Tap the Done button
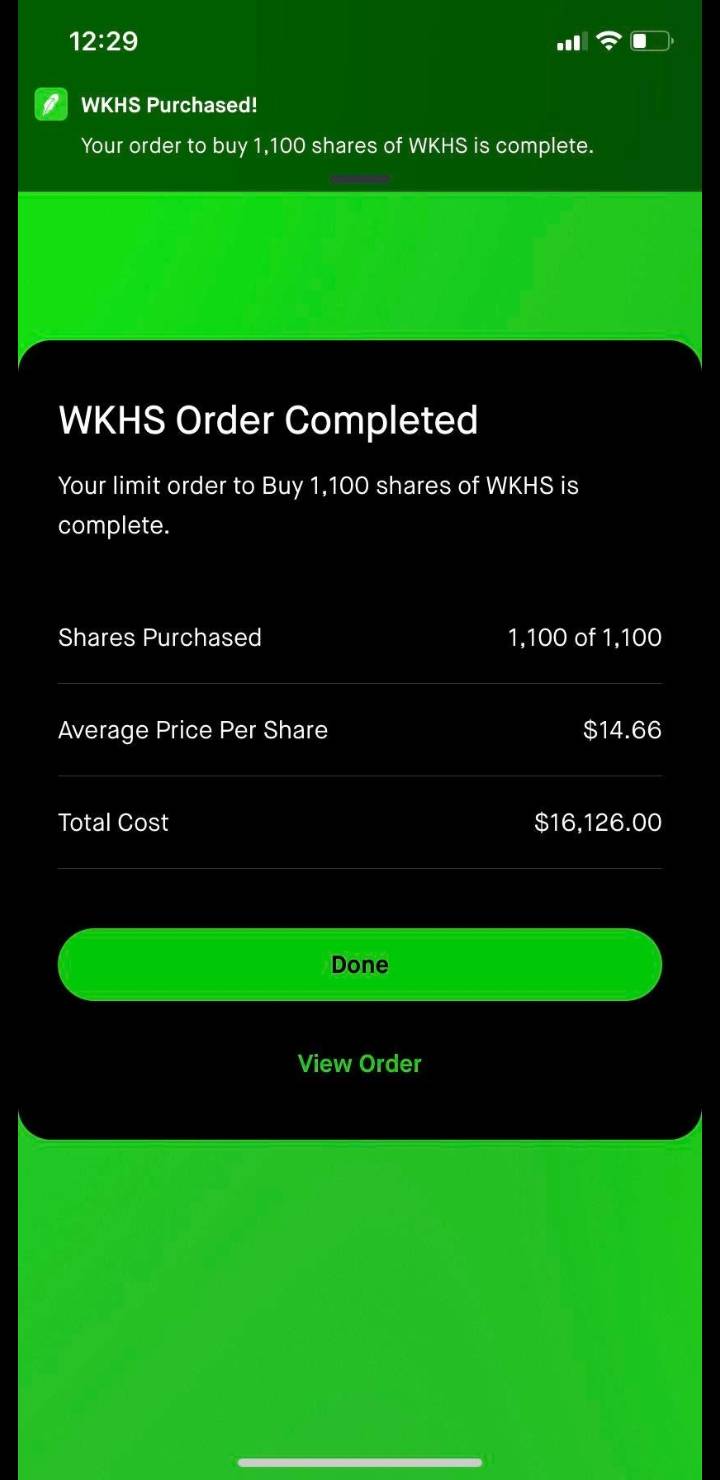Viewport: 720px width, 1480px height. pos(360,964)
